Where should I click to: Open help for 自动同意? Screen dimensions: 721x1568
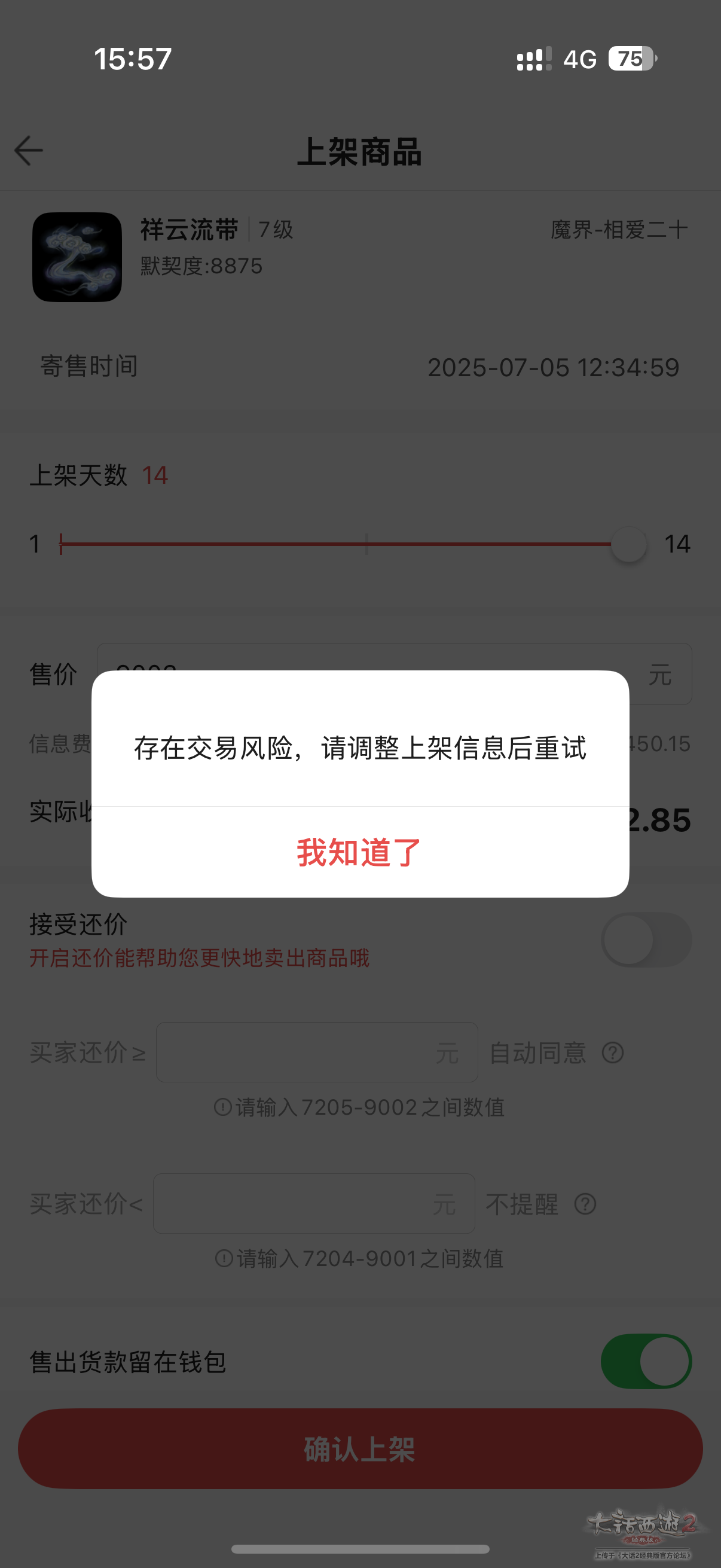click(x=613, y=1053)
